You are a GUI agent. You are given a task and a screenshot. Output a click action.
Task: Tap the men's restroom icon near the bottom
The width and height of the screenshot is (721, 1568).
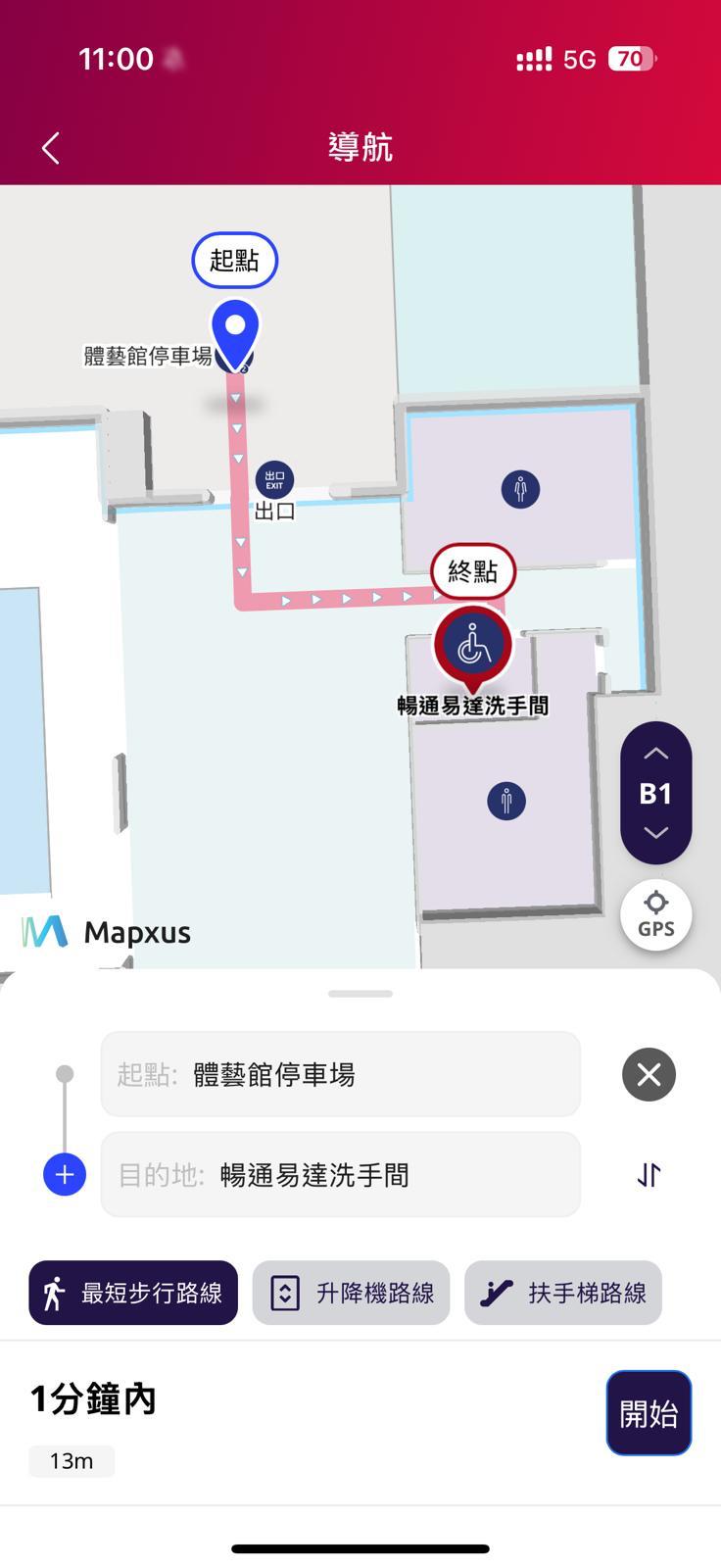(x=506, y=801)
